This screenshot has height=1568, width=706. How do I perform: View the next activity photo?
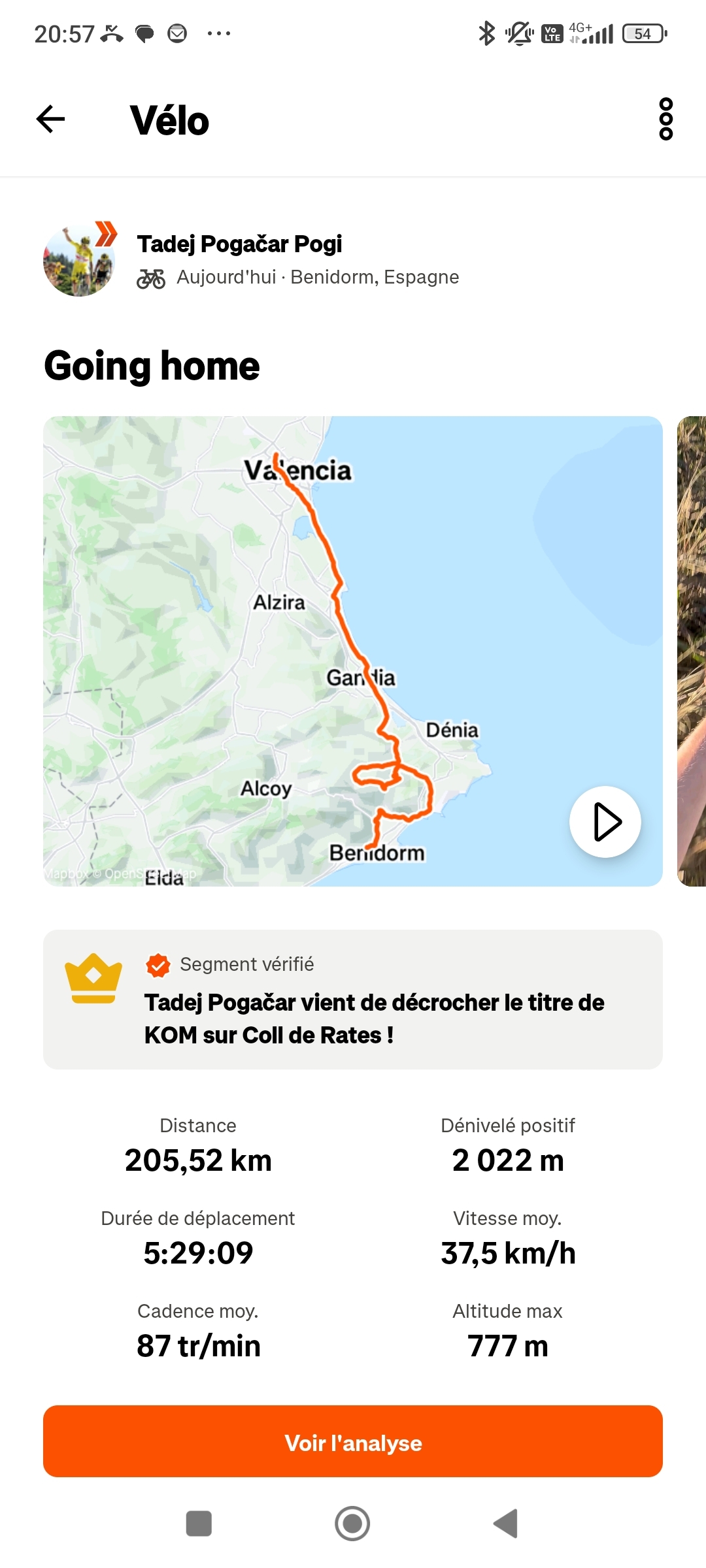pyautogui.click(x=692, y=651)
